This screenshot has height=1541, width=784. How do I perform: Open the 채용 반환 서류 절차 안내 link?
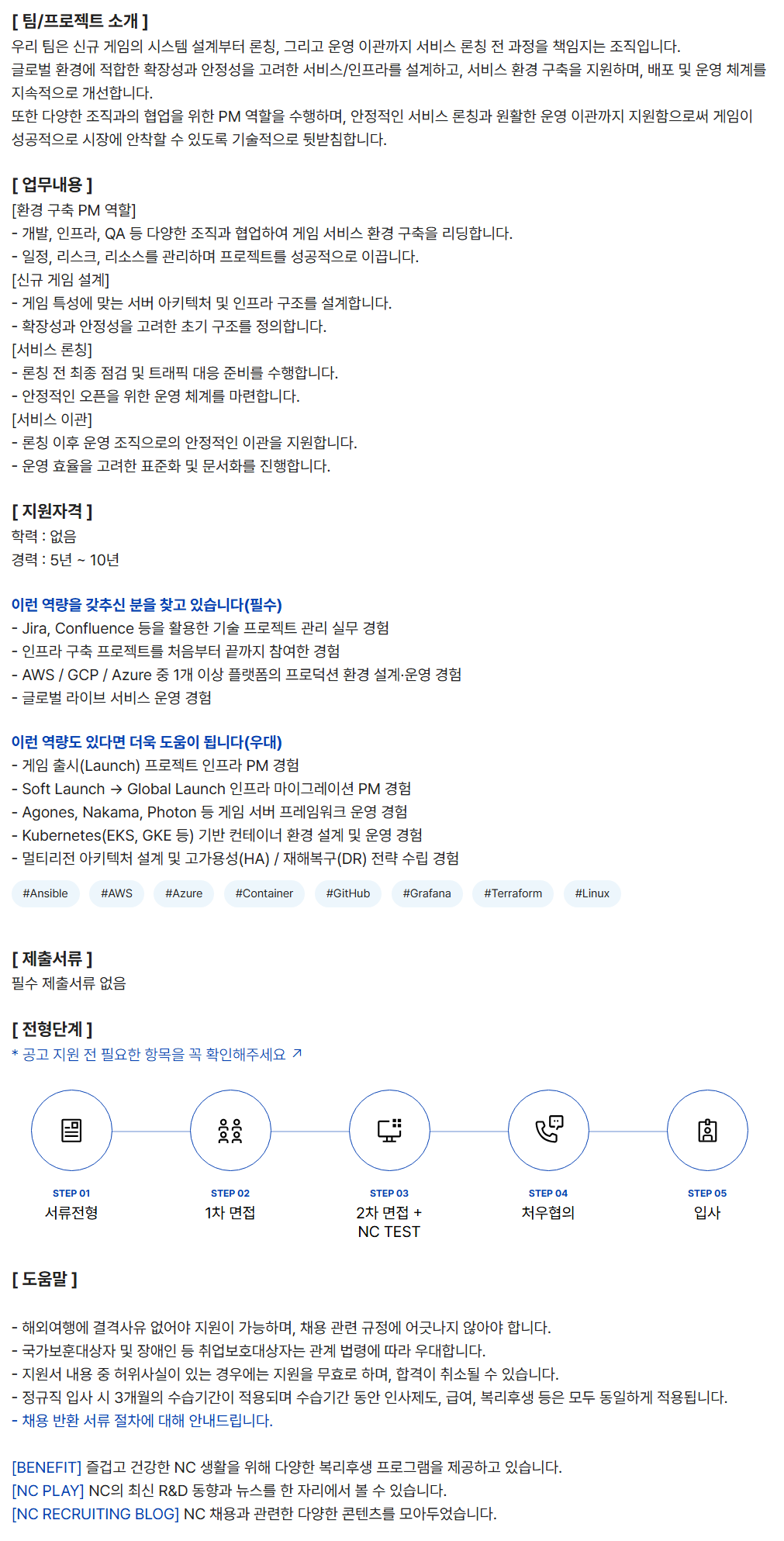click(147, 1421)
